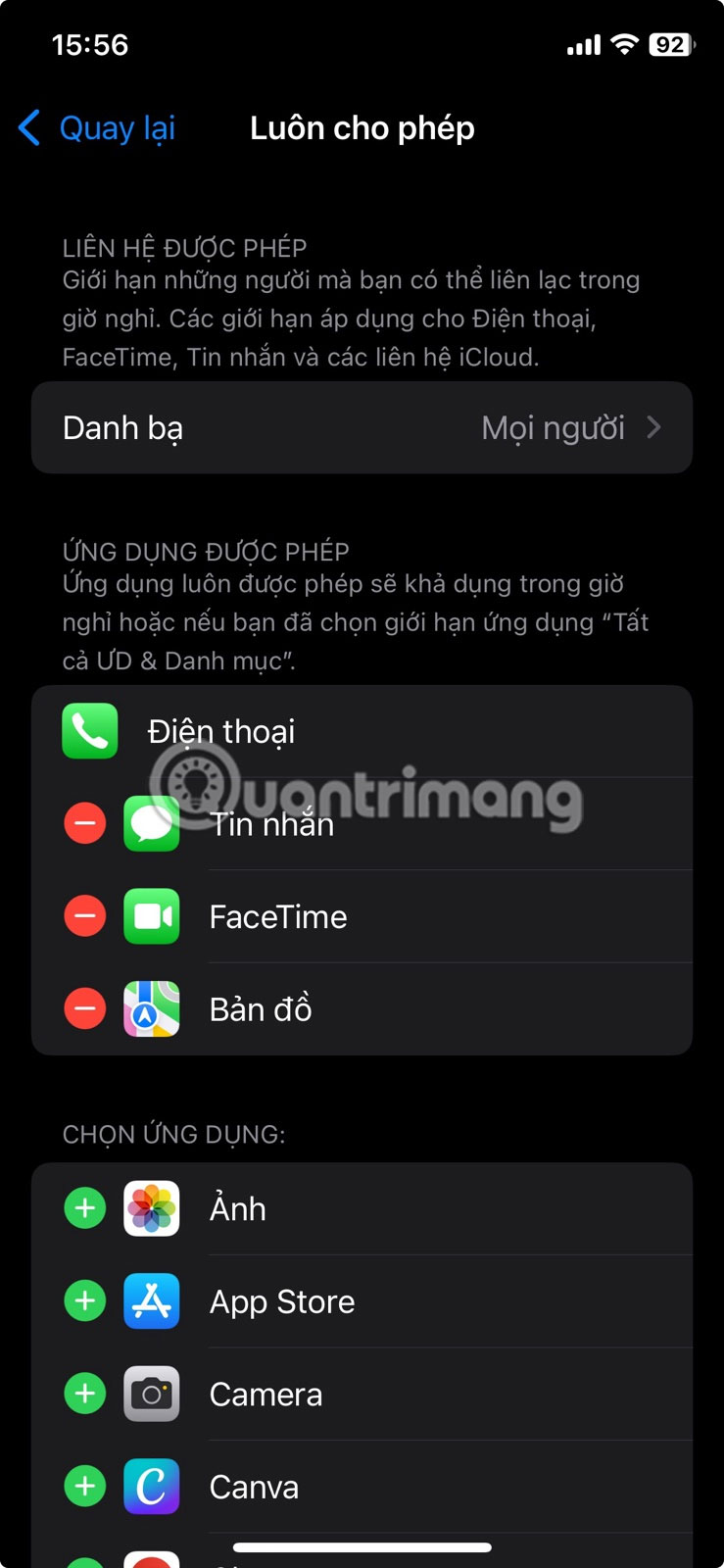Remove Bản đồ from allowed apps

85,1008
